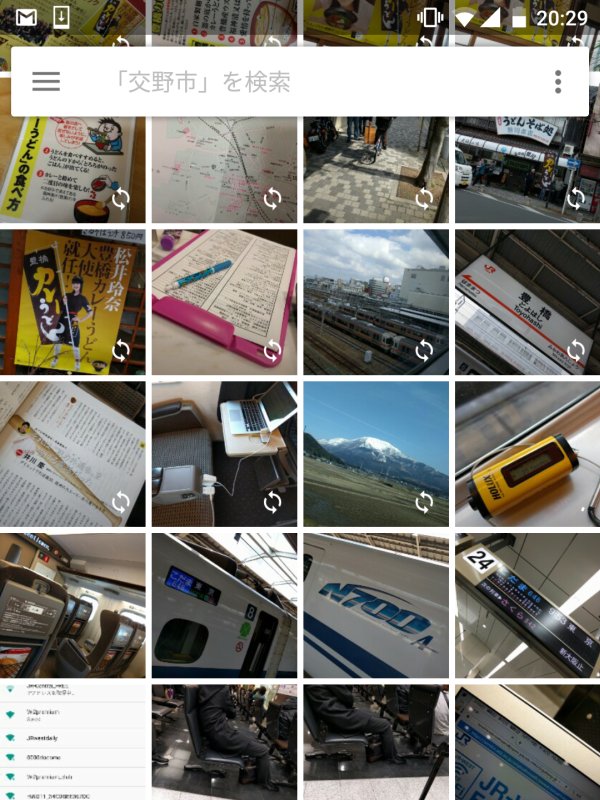Open the train yard photo
This screenshot has height=800, width=600.
point(376,302)
